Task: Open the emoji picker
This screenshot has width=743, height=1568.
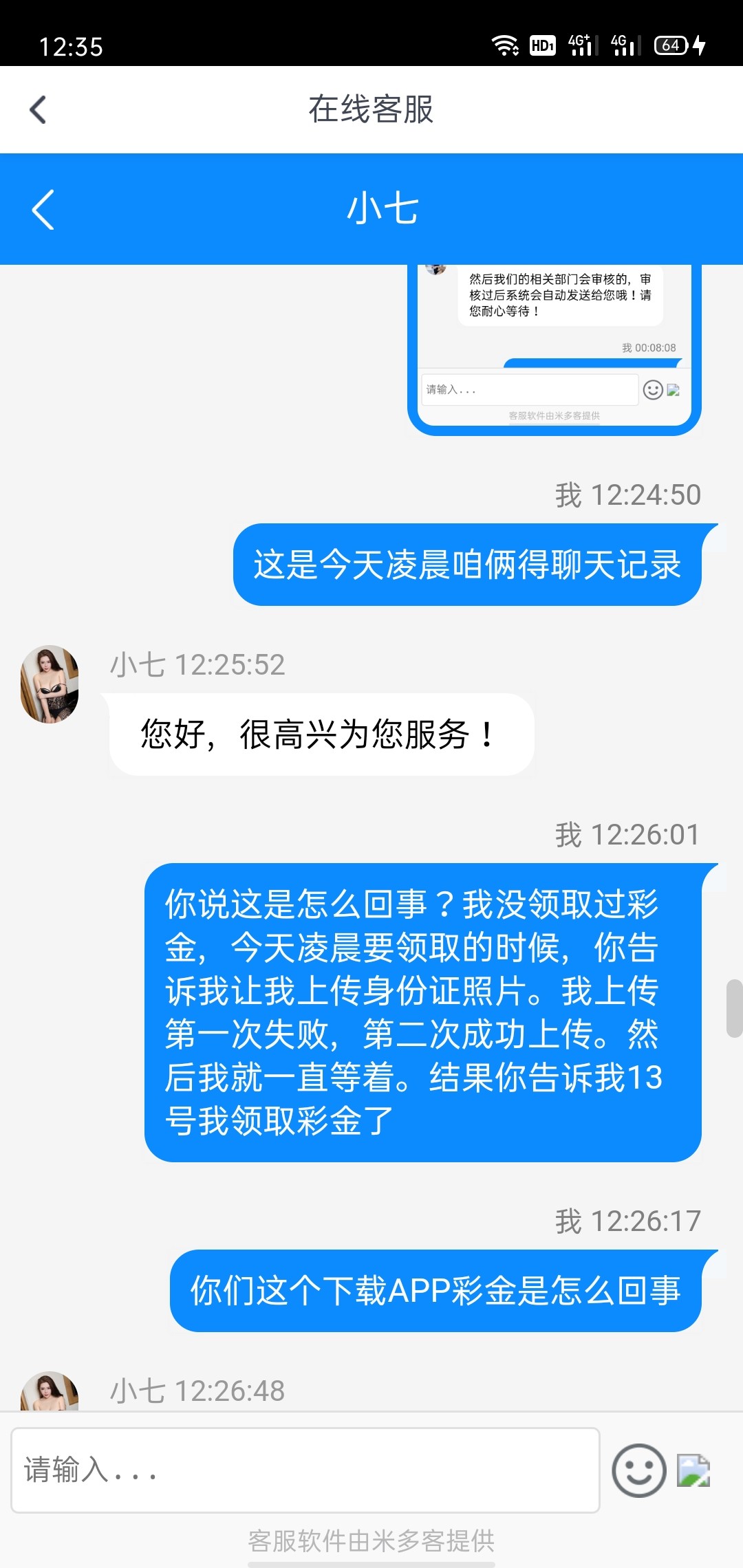Action: 638,1470
